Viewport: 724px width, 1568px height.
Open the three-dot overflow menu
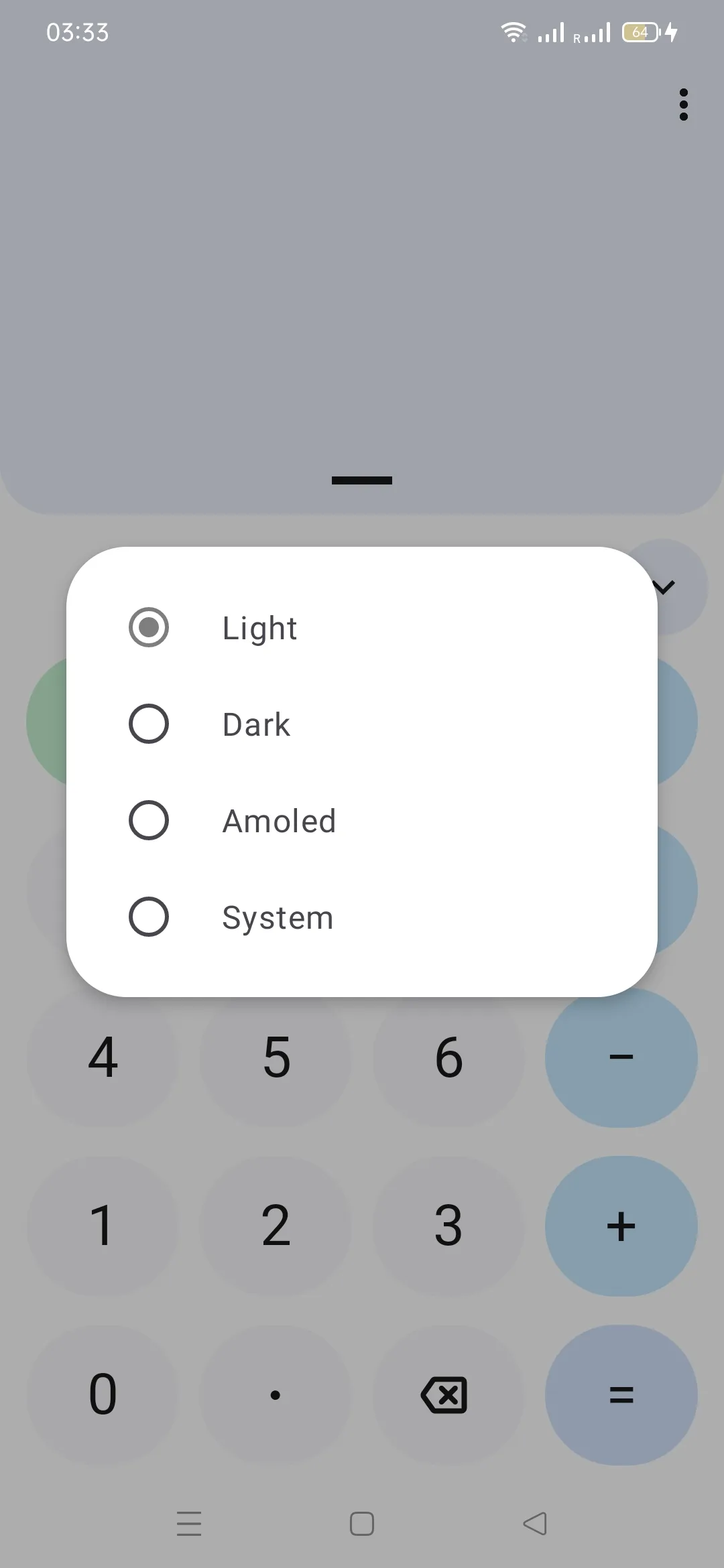pyautogui.click(x=683, y=105)
